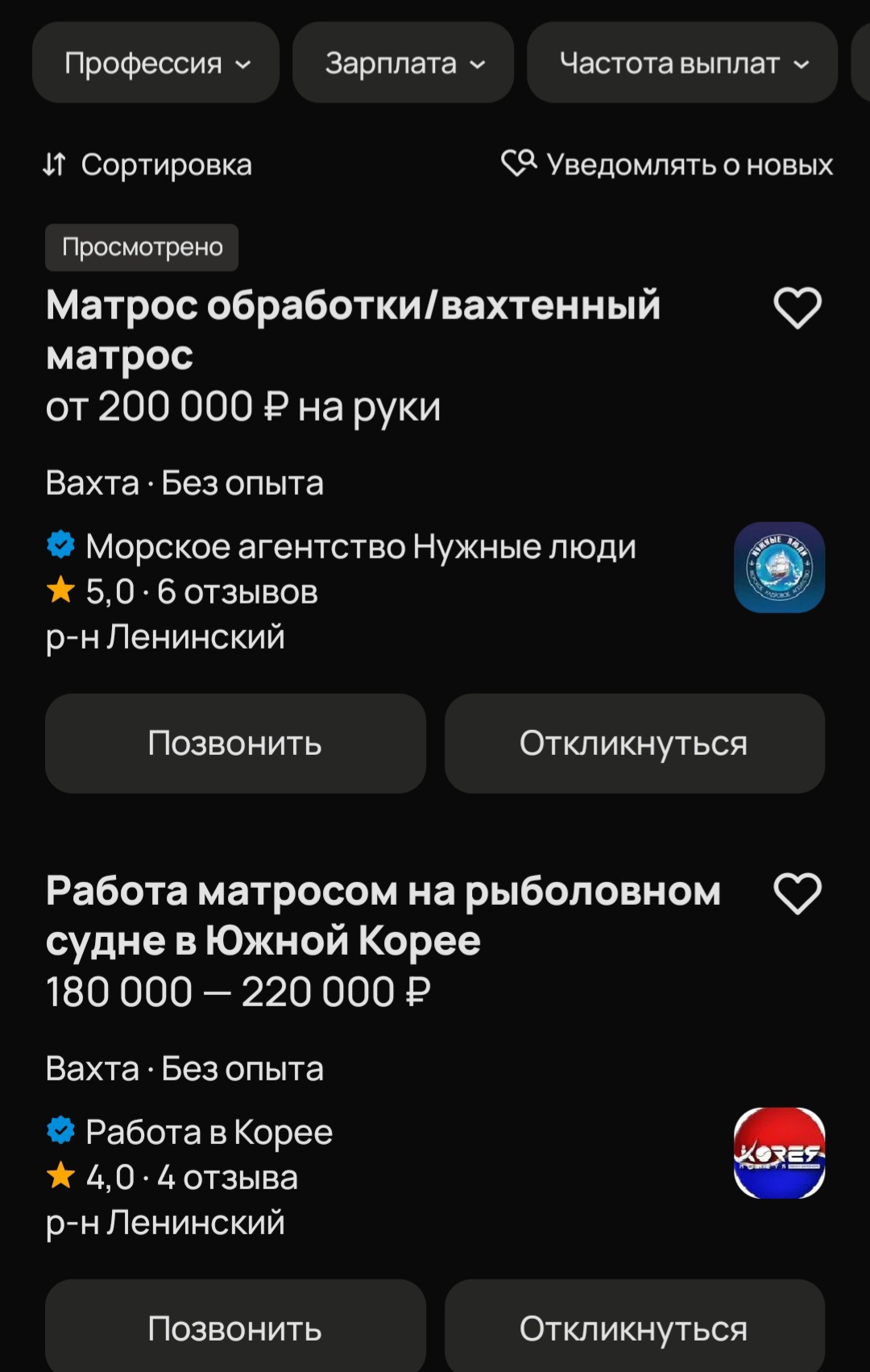Viewport: 870px width, 1372px height.
Task: Open the Зарплата filter dropdown
Action: (404, 63)
